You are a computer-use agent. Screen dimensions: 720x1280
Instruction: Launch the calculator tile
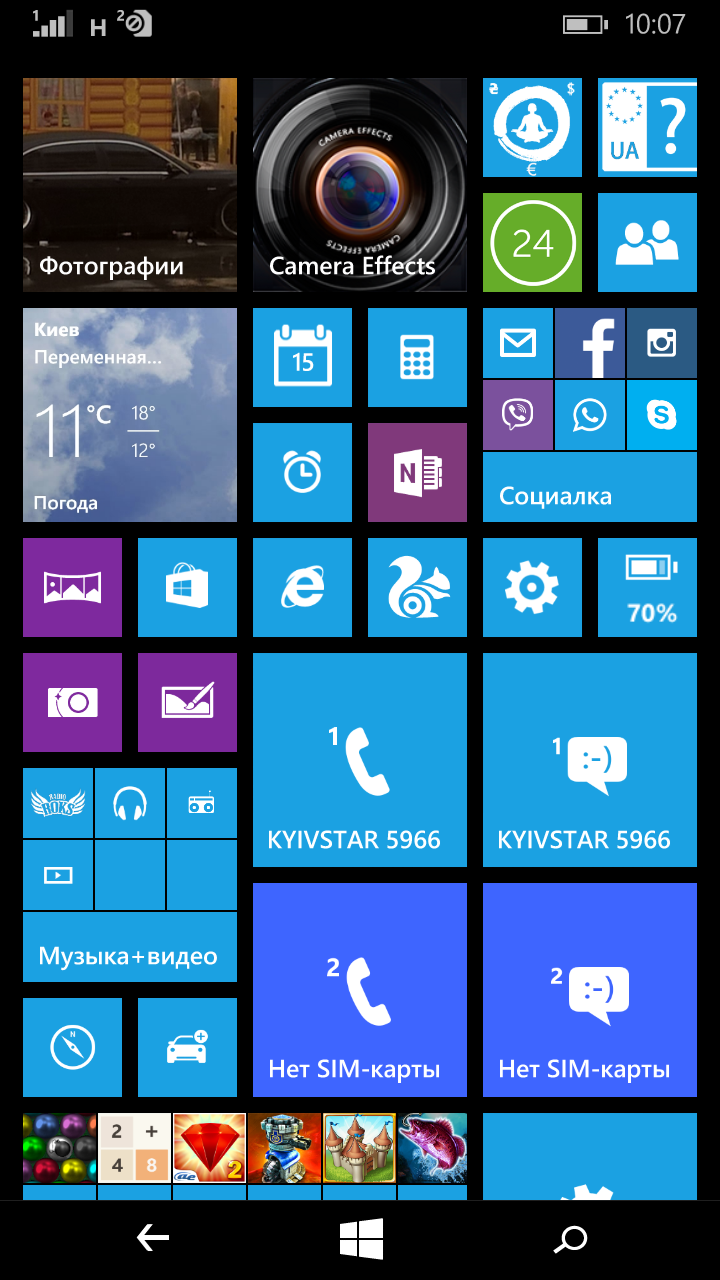click(417, 357)
